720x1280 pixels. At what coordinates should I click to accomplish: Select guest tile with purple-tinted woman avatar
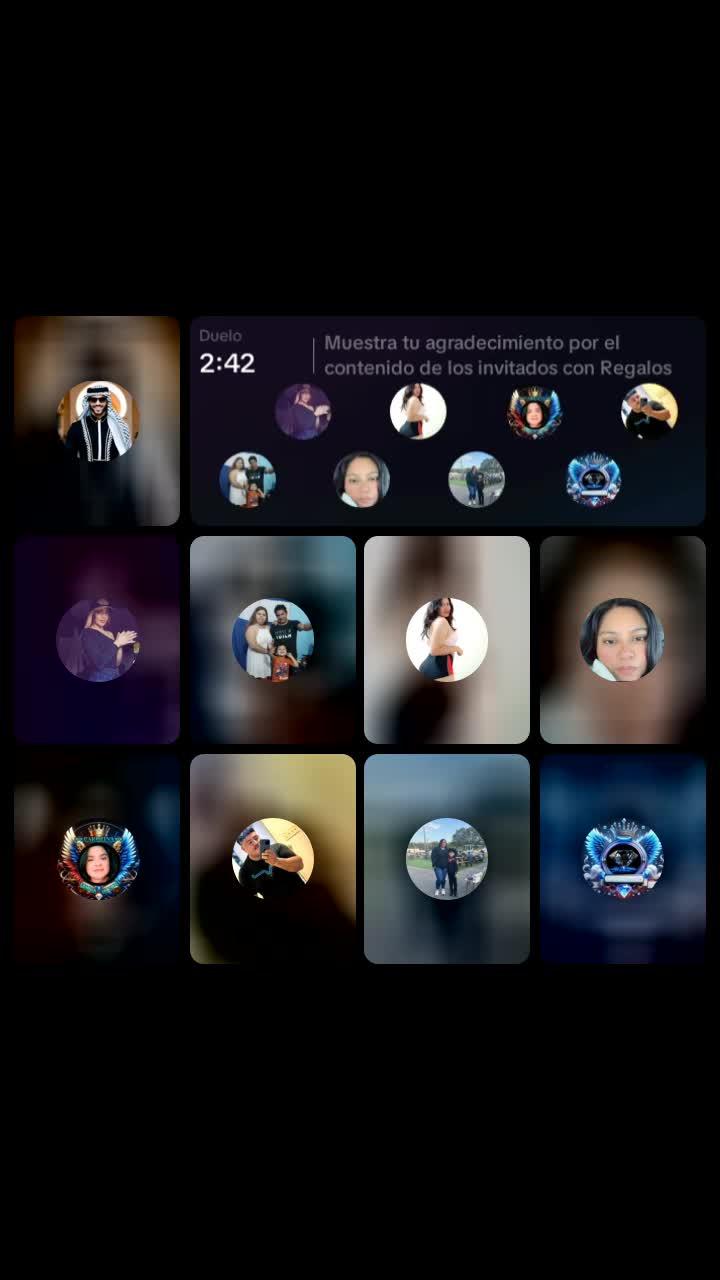pyautogui.click(x=97, y=640)
